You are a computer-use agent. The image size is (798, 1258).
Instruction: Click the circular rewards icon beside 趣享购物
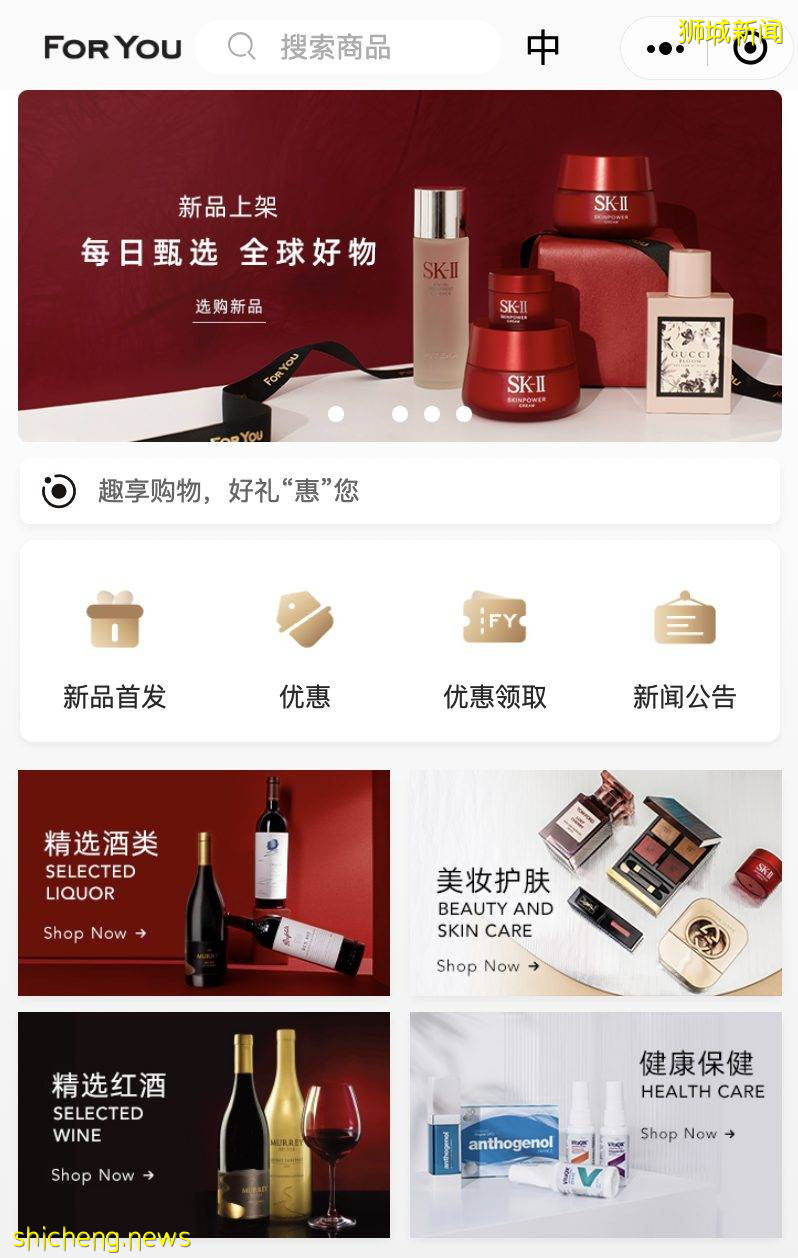[x=59, y=491]
